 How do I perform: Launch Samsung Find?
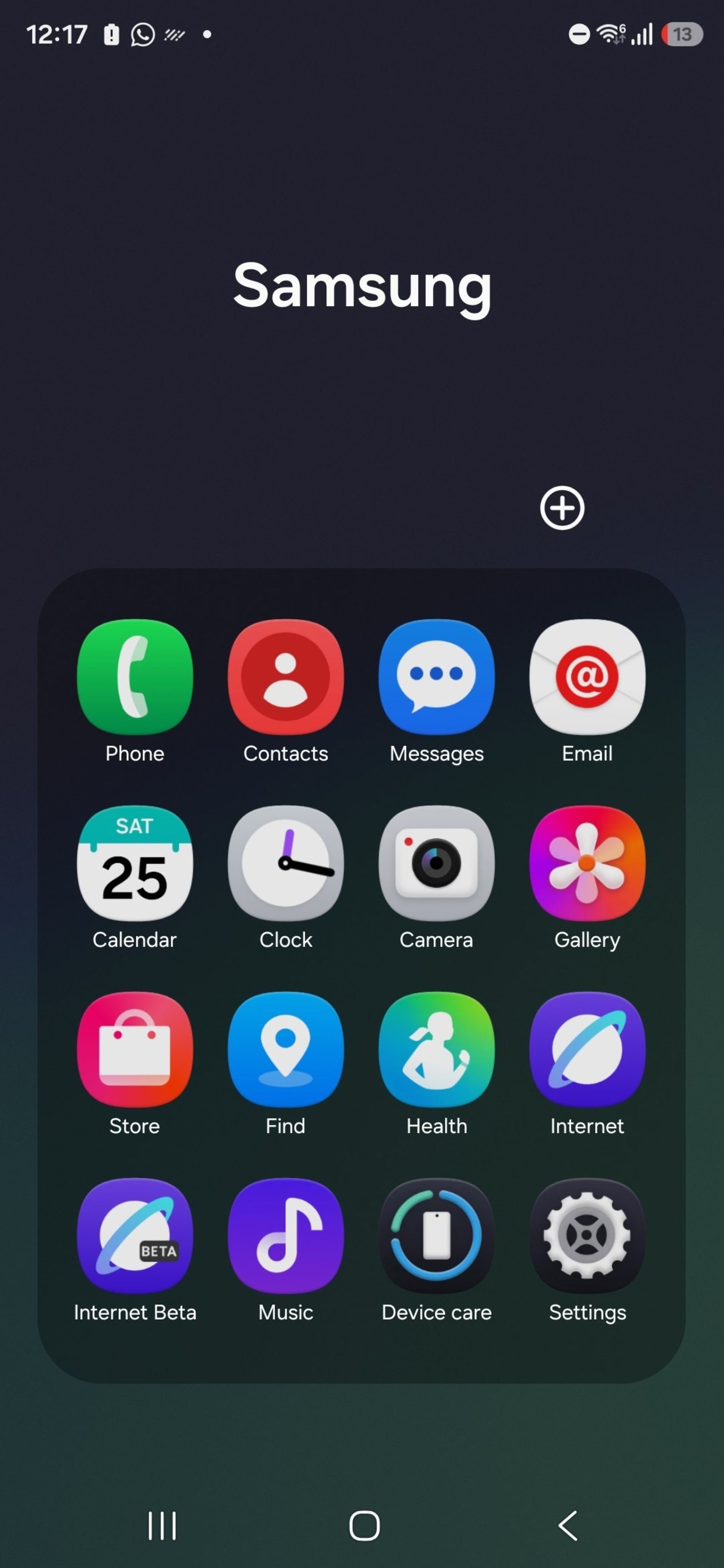point(285,1049)
